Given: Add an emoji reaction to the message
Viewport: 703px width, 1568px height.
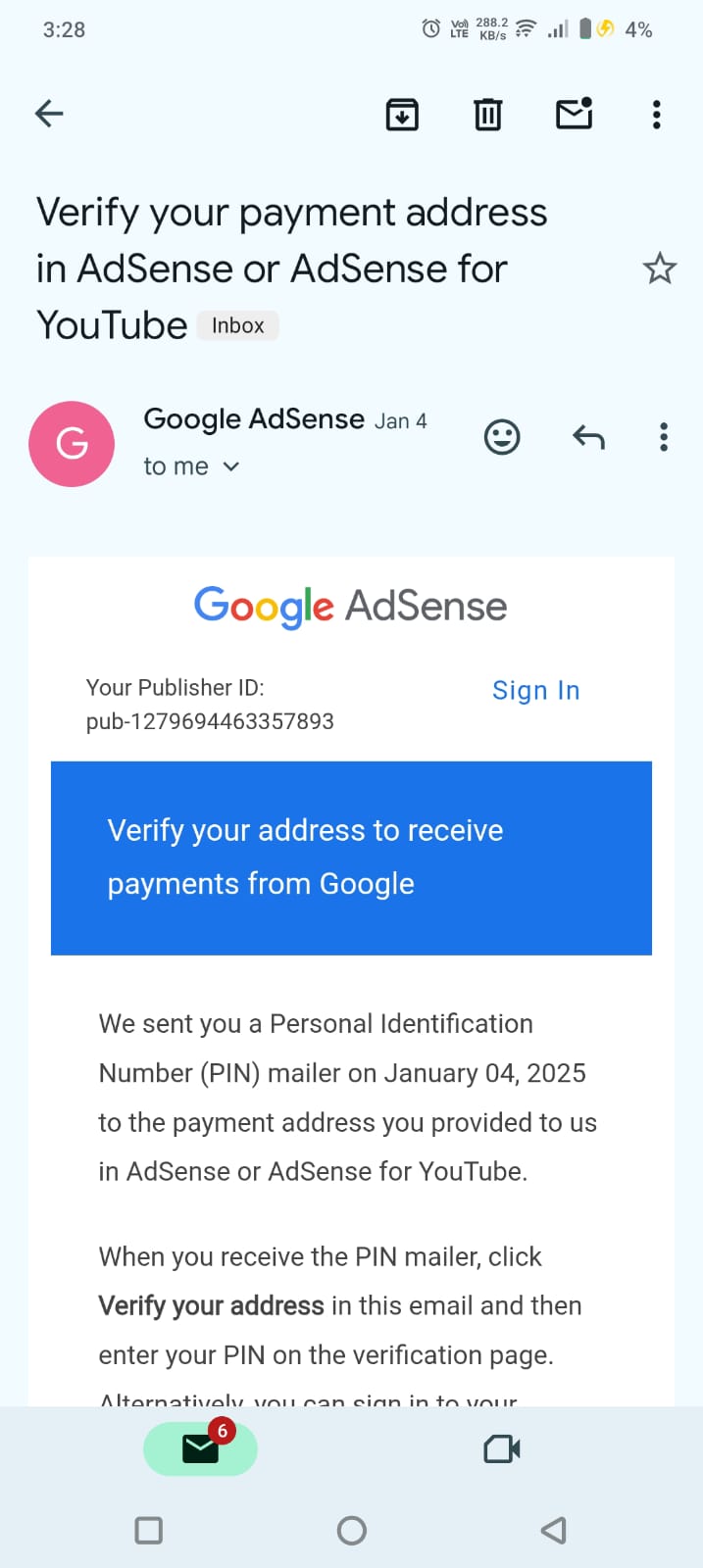Looking at the screenshot, I should (502, 437).
